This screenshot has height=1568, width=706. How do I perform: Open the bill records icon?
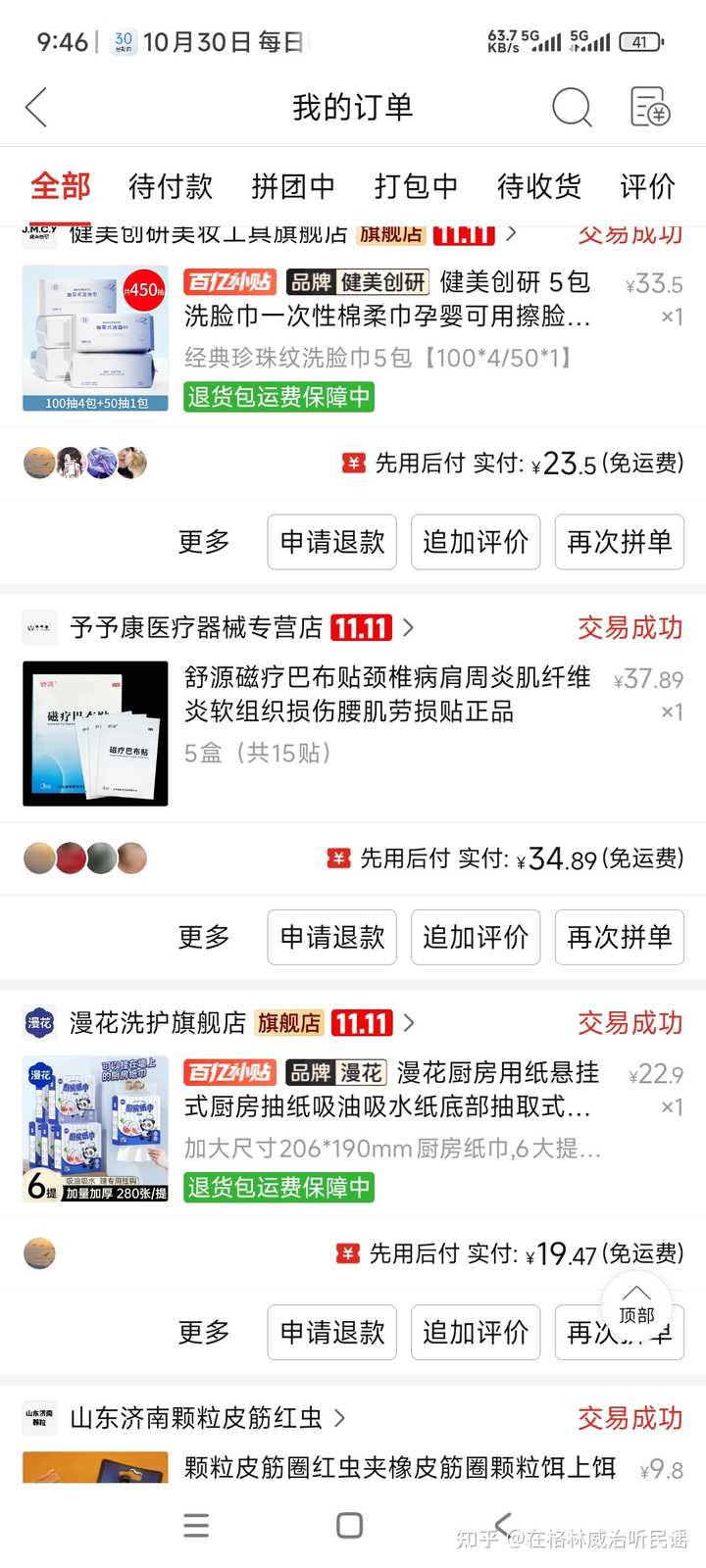click(x=649, y=108)
